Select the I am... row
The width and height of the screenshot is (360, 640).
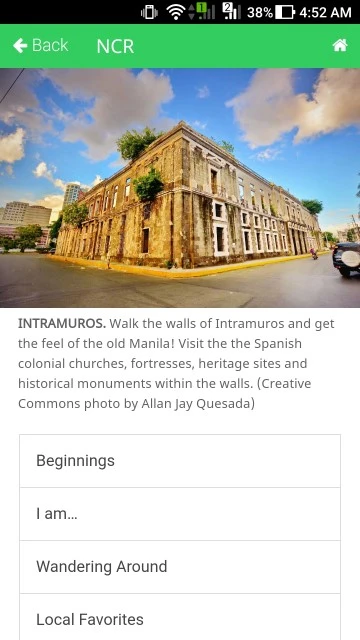[180, 514]
